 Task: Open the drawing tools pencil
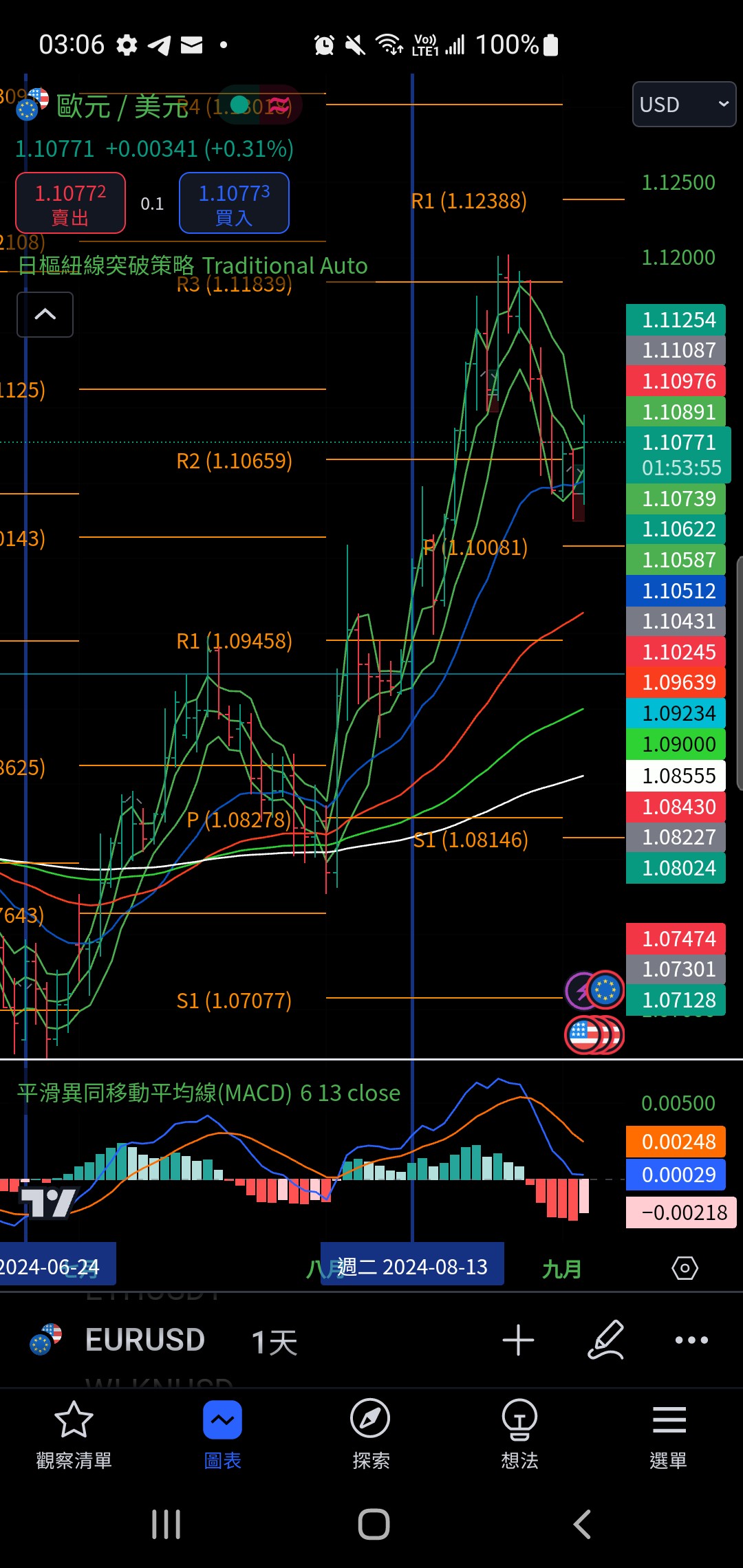606,1340
